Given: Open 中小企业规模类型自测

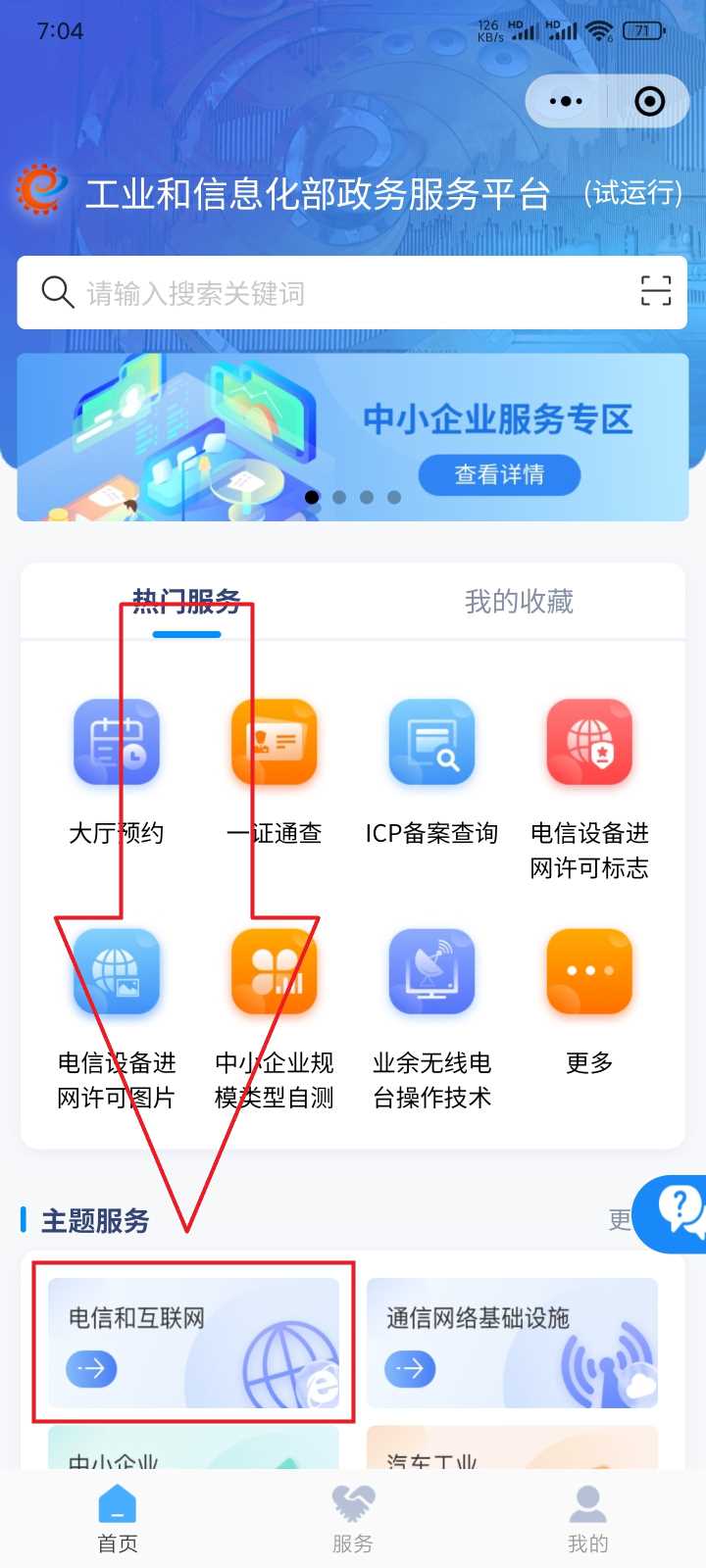Looking at the screenshot, I should [274, 1009].
